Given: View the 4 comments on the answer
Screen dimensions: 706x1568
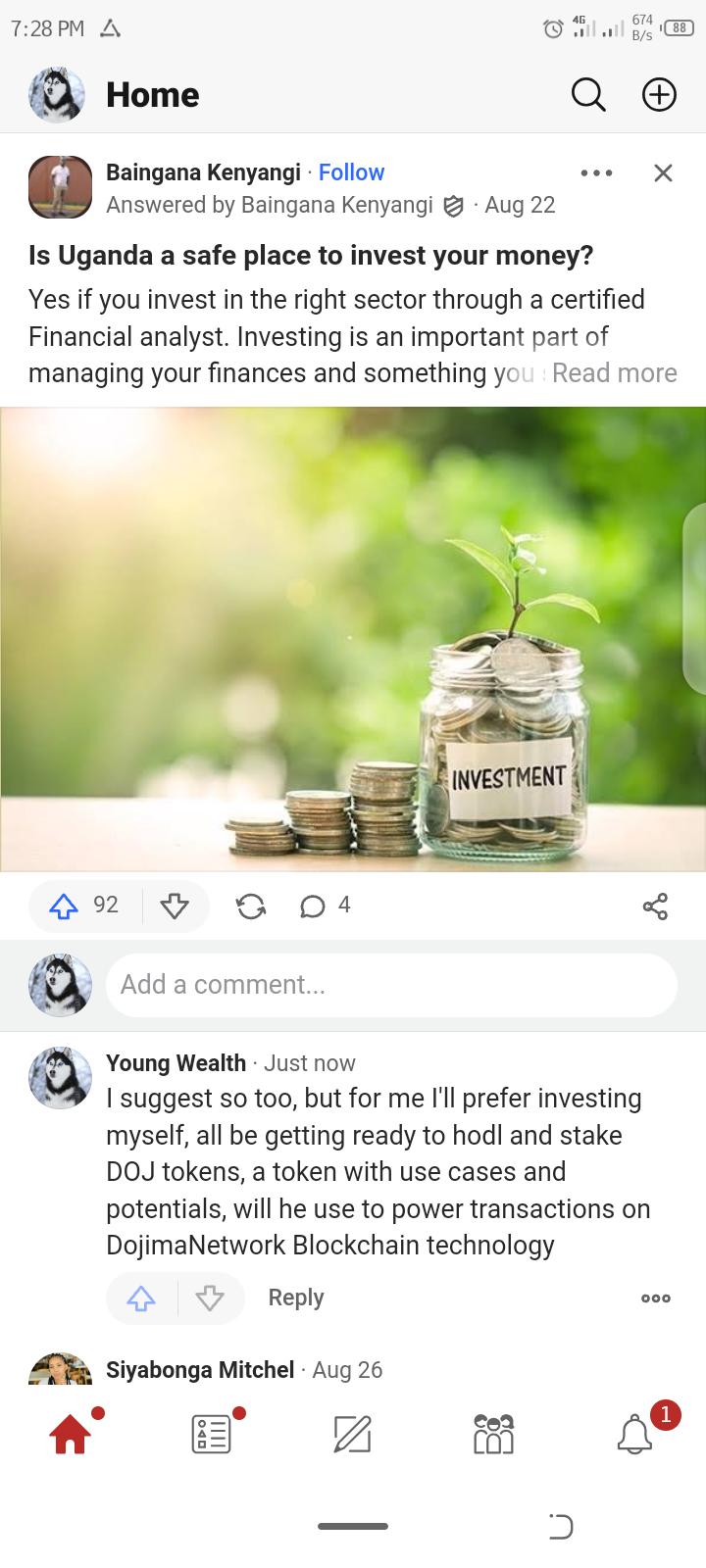Looking at the screenshot, I should point(324,906).
